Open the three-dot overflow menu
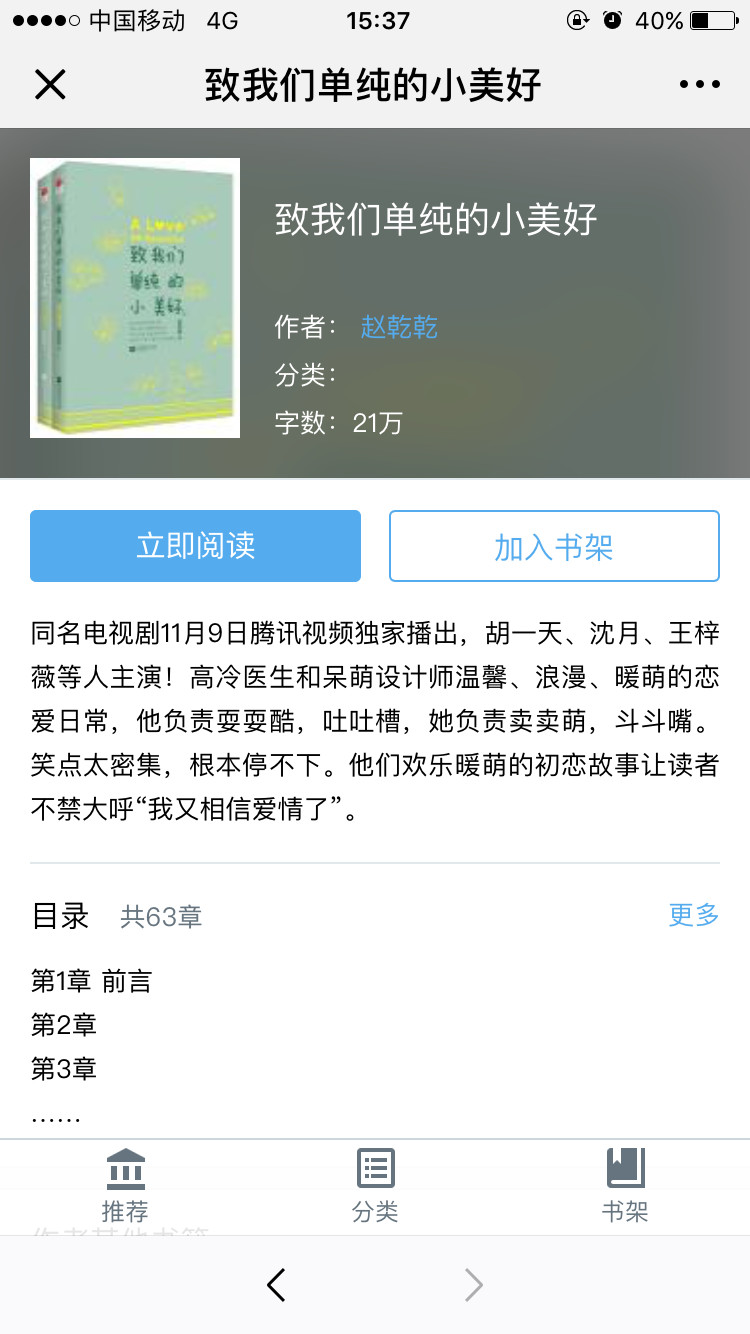Image resolution: width=750 pixels, height=1334 pixels. pyautogui.click(x=699, y=85)
